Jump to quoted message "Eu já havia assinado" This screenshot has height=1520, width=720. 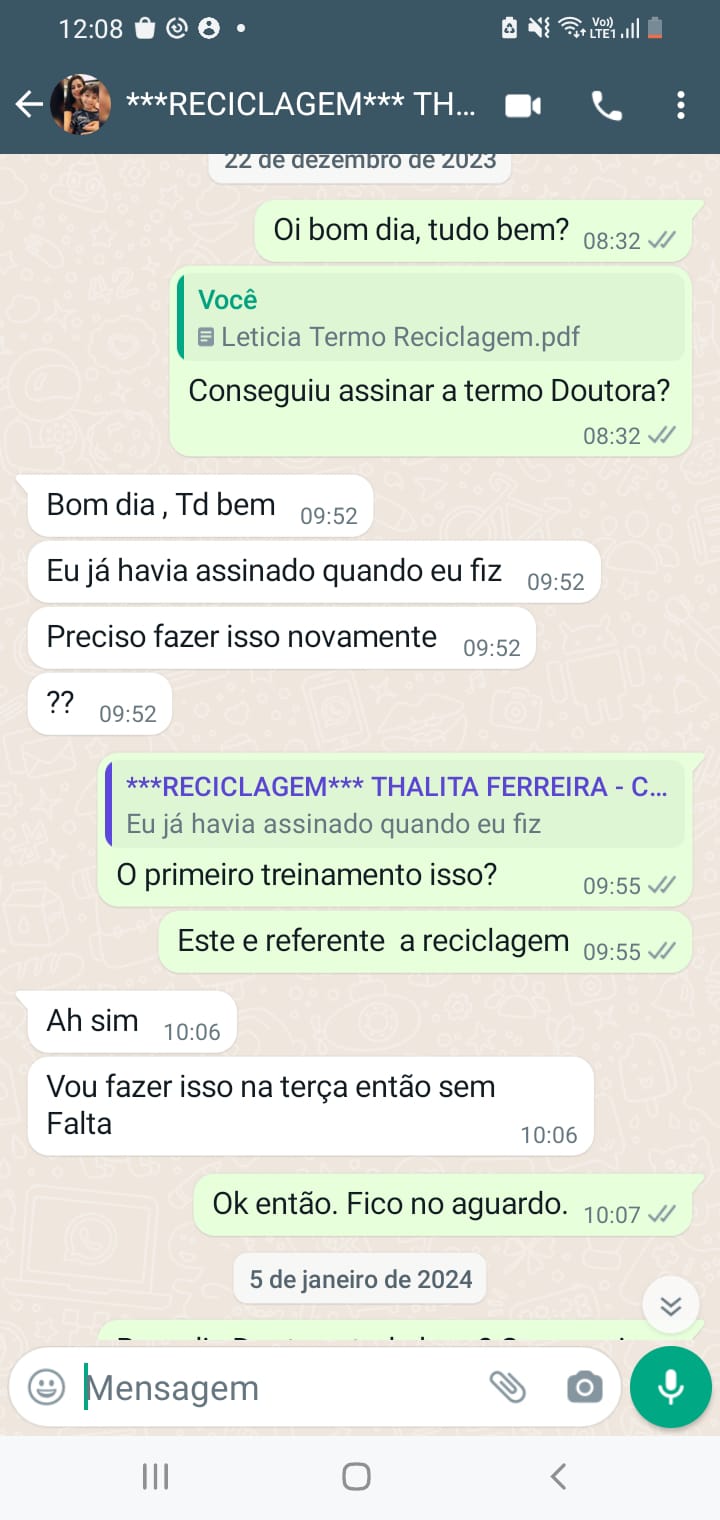[x=395, y=804]
